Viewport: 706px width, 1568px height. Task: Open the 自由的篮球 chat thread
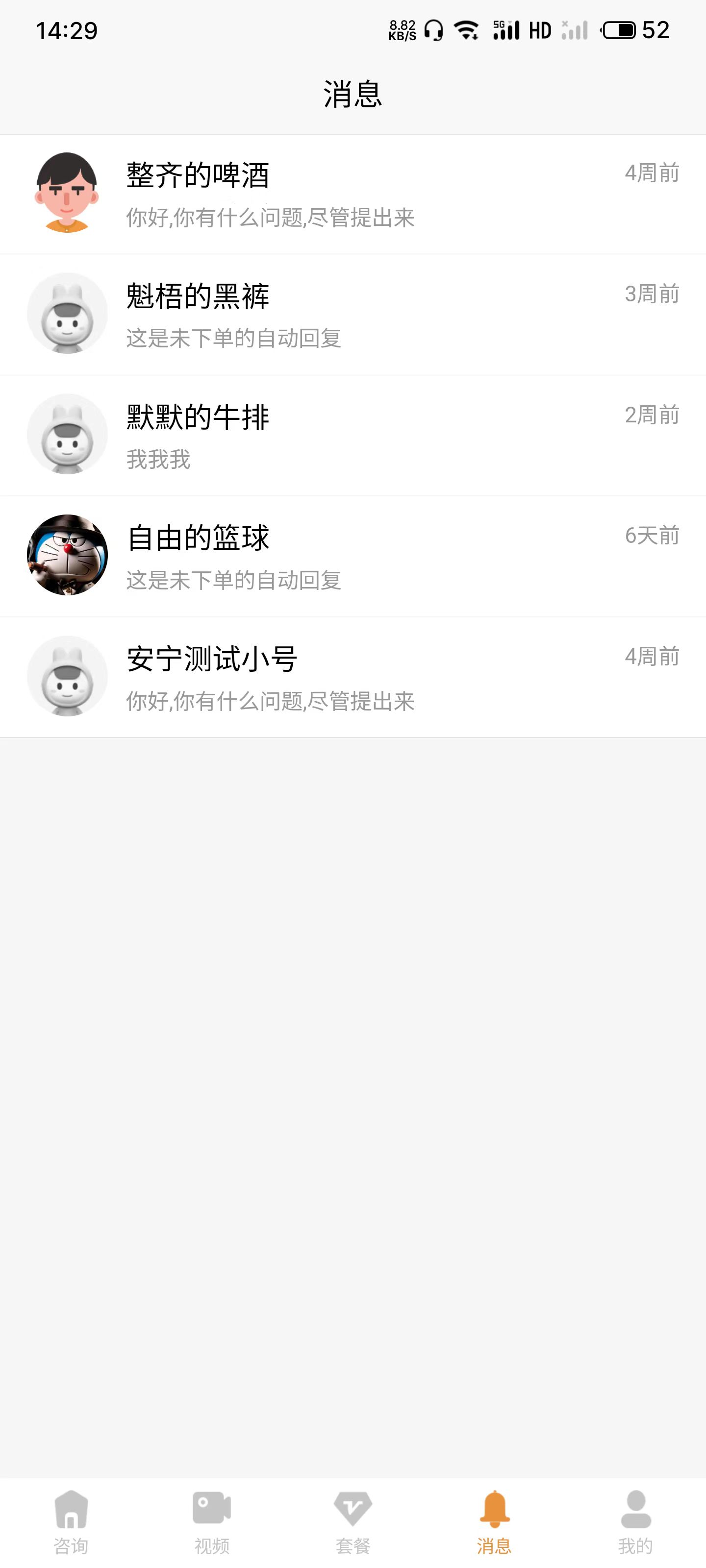[353, 556]
